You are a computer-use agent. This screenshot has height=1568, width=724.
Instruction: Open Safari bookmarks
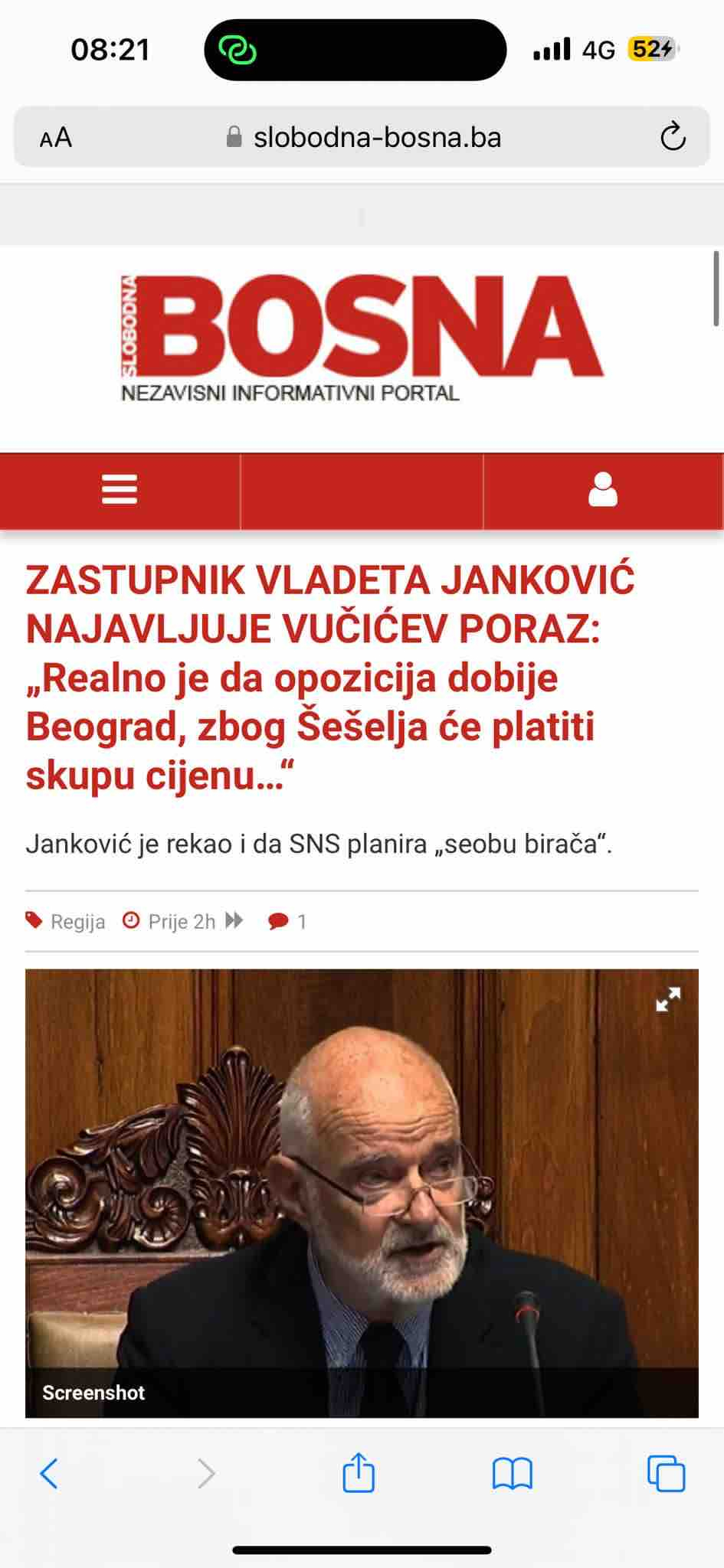click(512, 1473)
